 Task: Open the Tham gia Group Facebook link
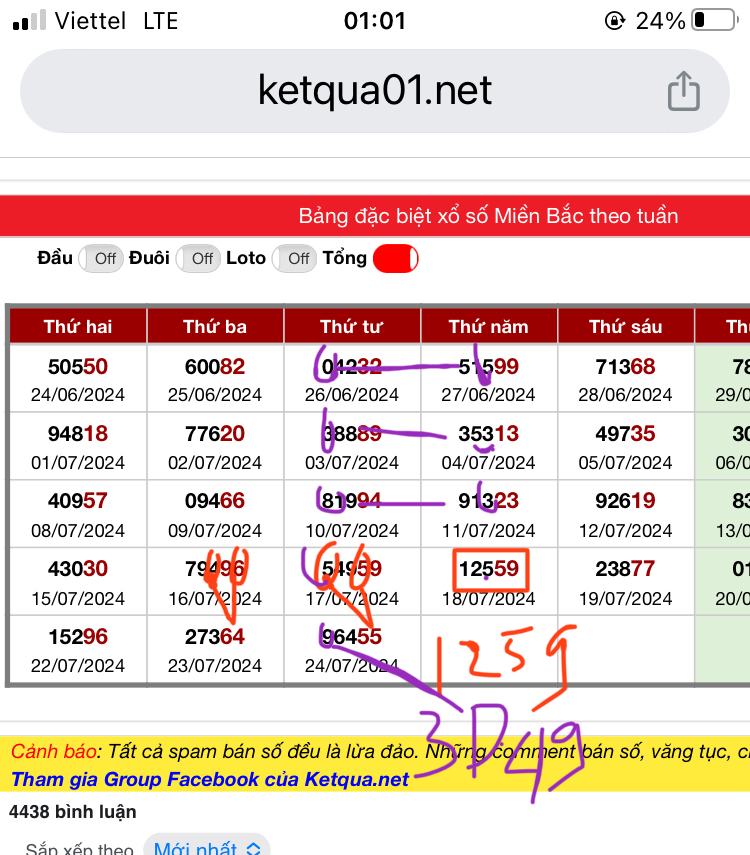pyautogui.click(x=210, y=779)
